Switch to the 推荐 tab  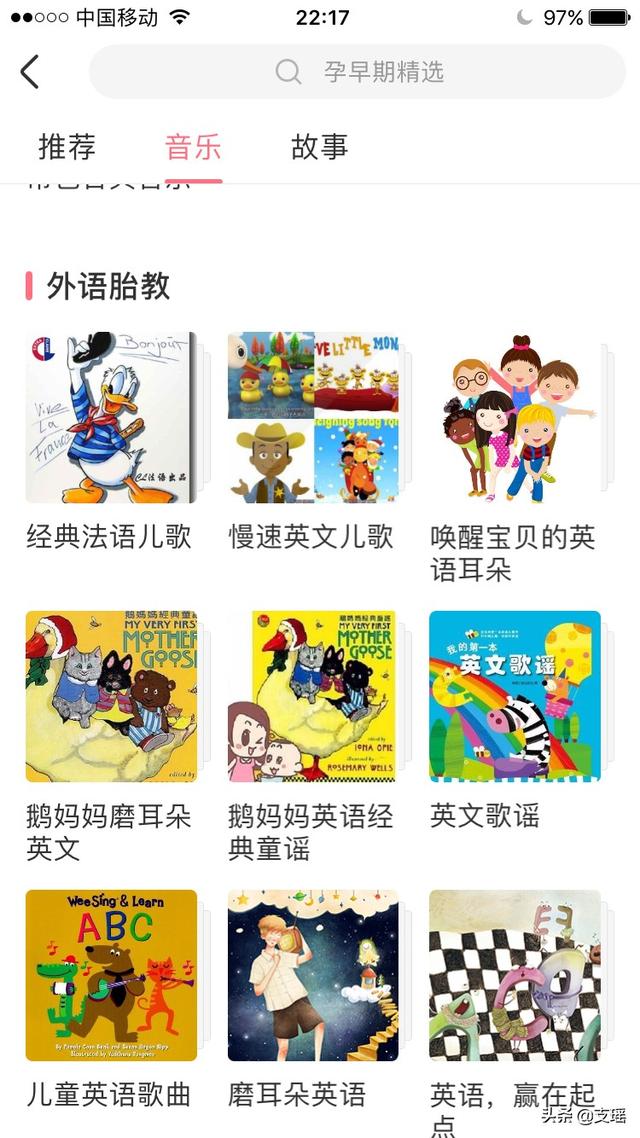coord(67,147)
